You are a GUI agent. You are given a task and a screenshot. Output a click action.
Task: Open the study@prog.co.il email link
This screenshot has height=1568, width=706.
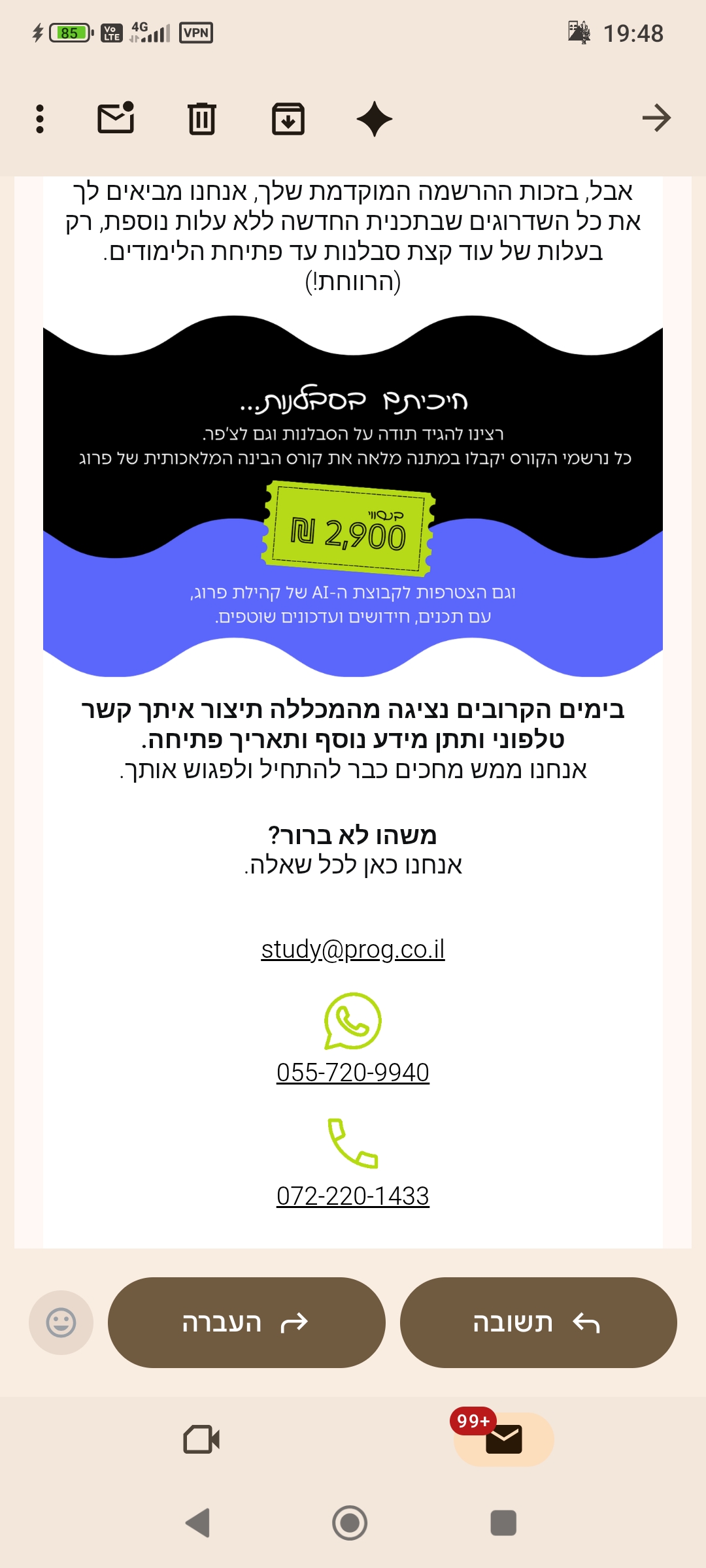coord(353,949)
